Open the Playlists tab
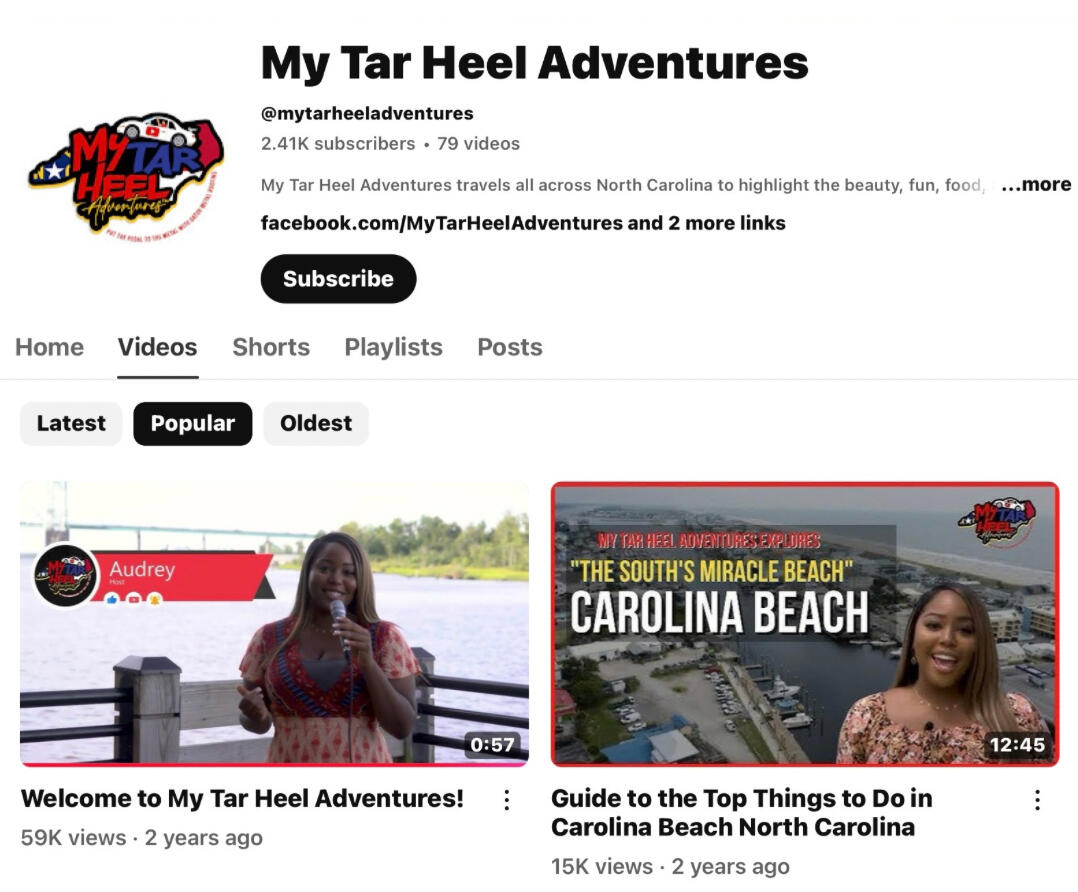Screen dimensions: 1078x892 pyautogui.click(x=393, y=347)
